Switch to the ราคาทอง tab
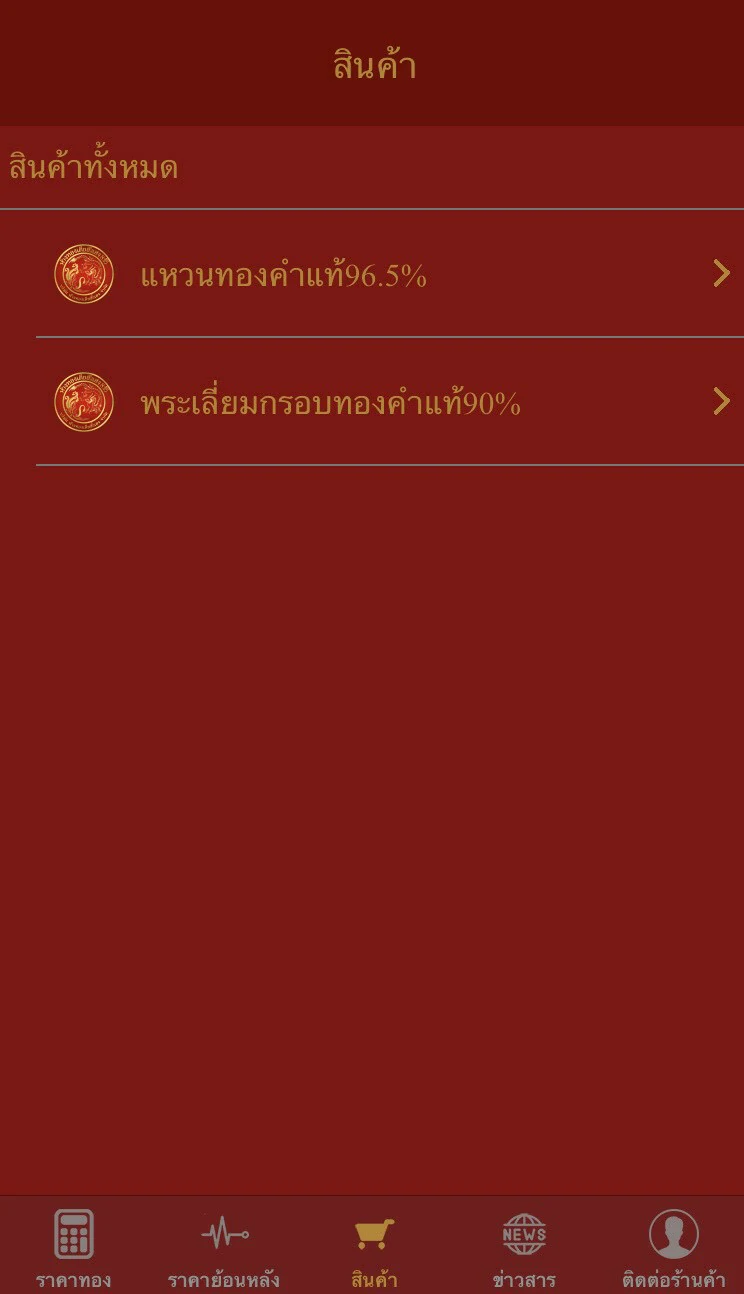This screenshot has width=744, height=1294. [x=73, y=1247]
